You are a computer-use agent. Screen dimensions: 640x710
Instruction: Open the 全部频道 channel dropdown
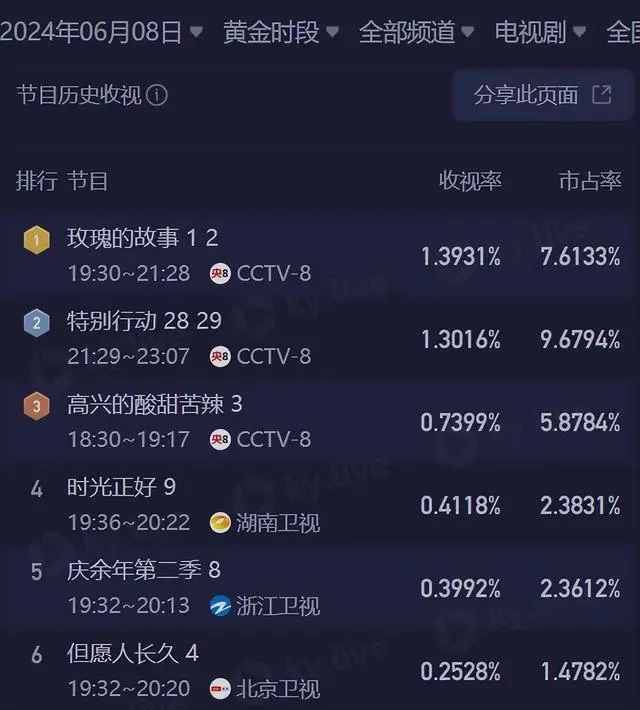pyautogui.click(x=416, y=32)
